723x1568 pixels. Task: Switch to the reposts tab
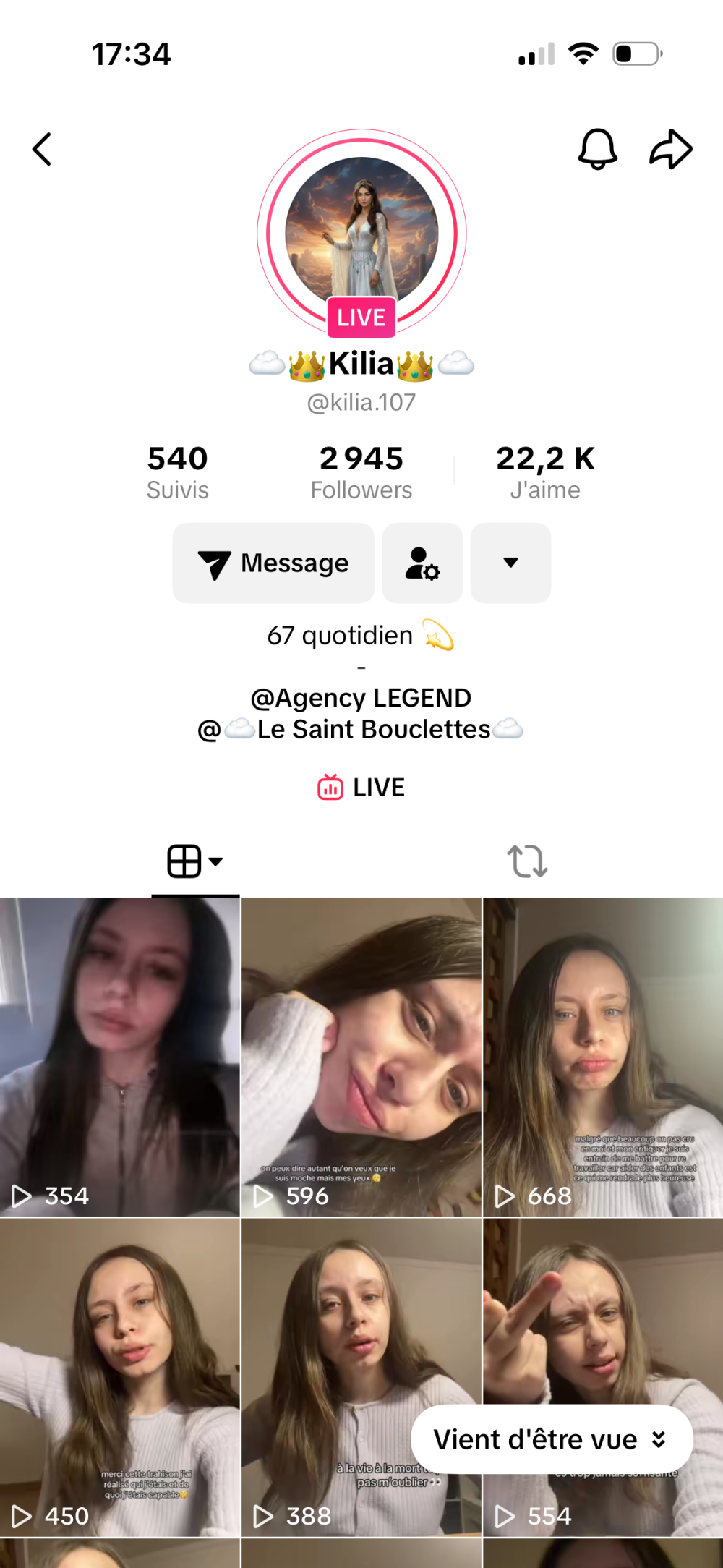tap(527, 861)
